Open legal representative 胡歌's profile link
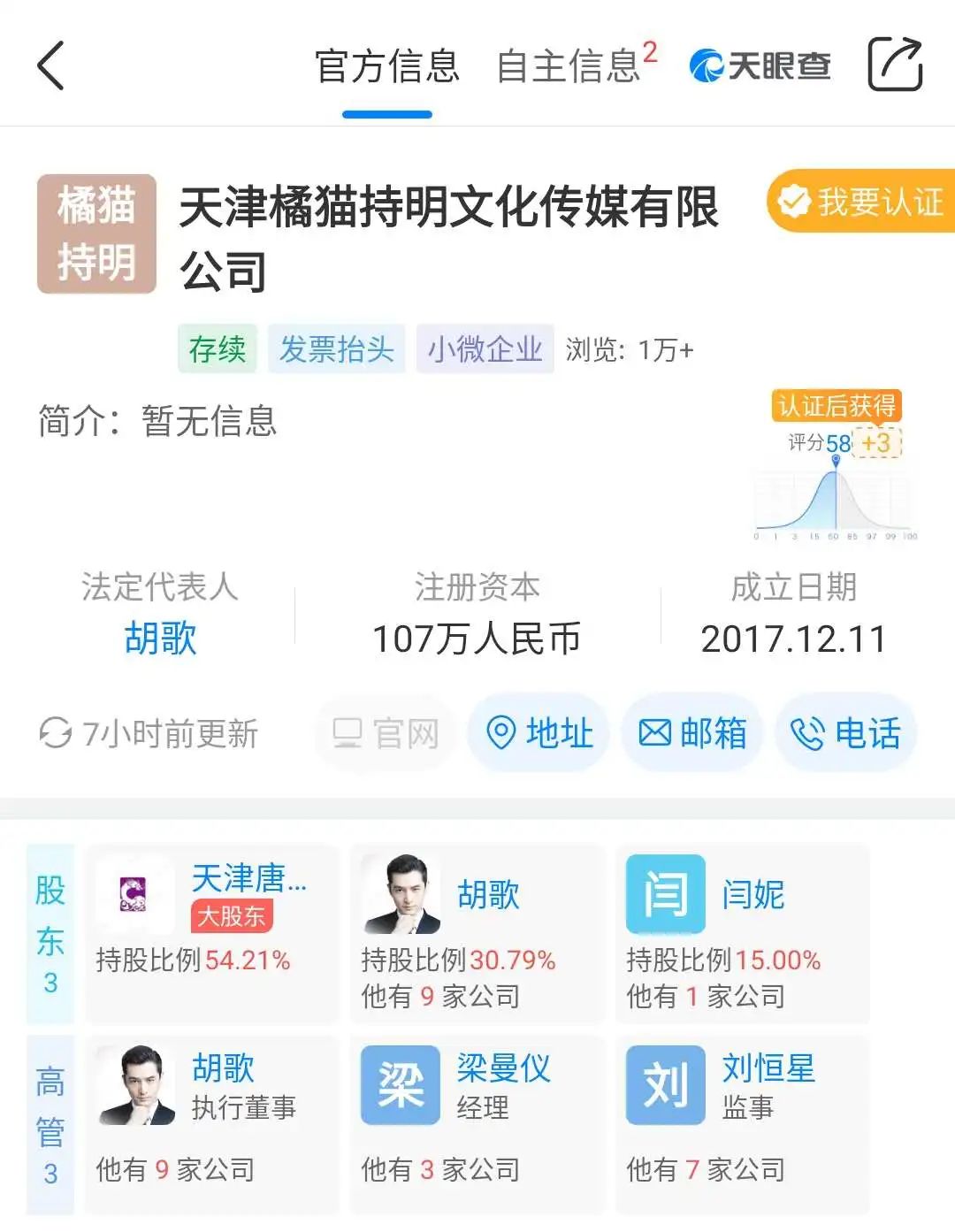This screenshot has width=955, height=1232. tap(160, 638)
